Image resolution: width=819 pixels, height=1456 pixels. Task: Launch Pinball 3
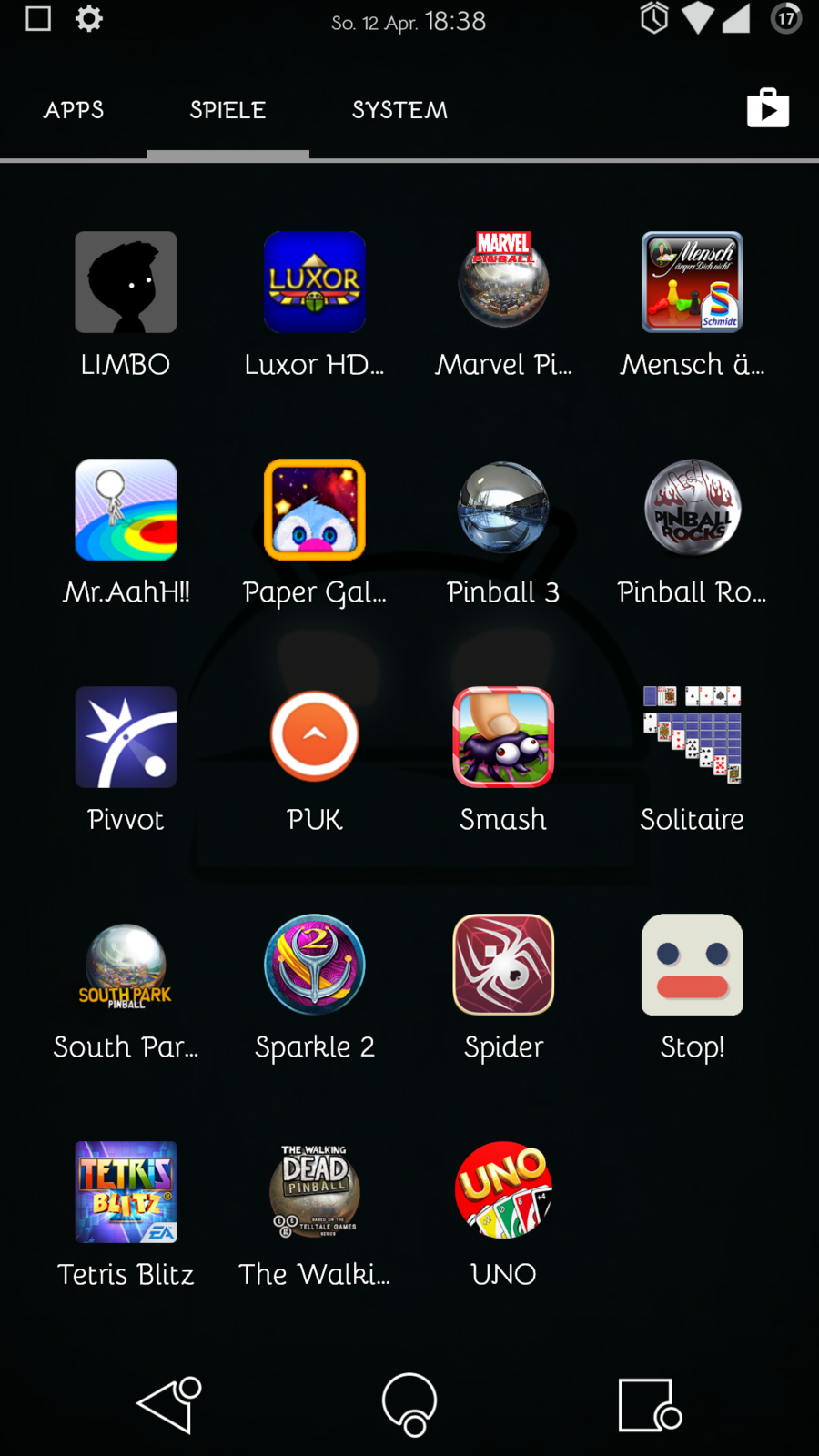coord(503,510)
